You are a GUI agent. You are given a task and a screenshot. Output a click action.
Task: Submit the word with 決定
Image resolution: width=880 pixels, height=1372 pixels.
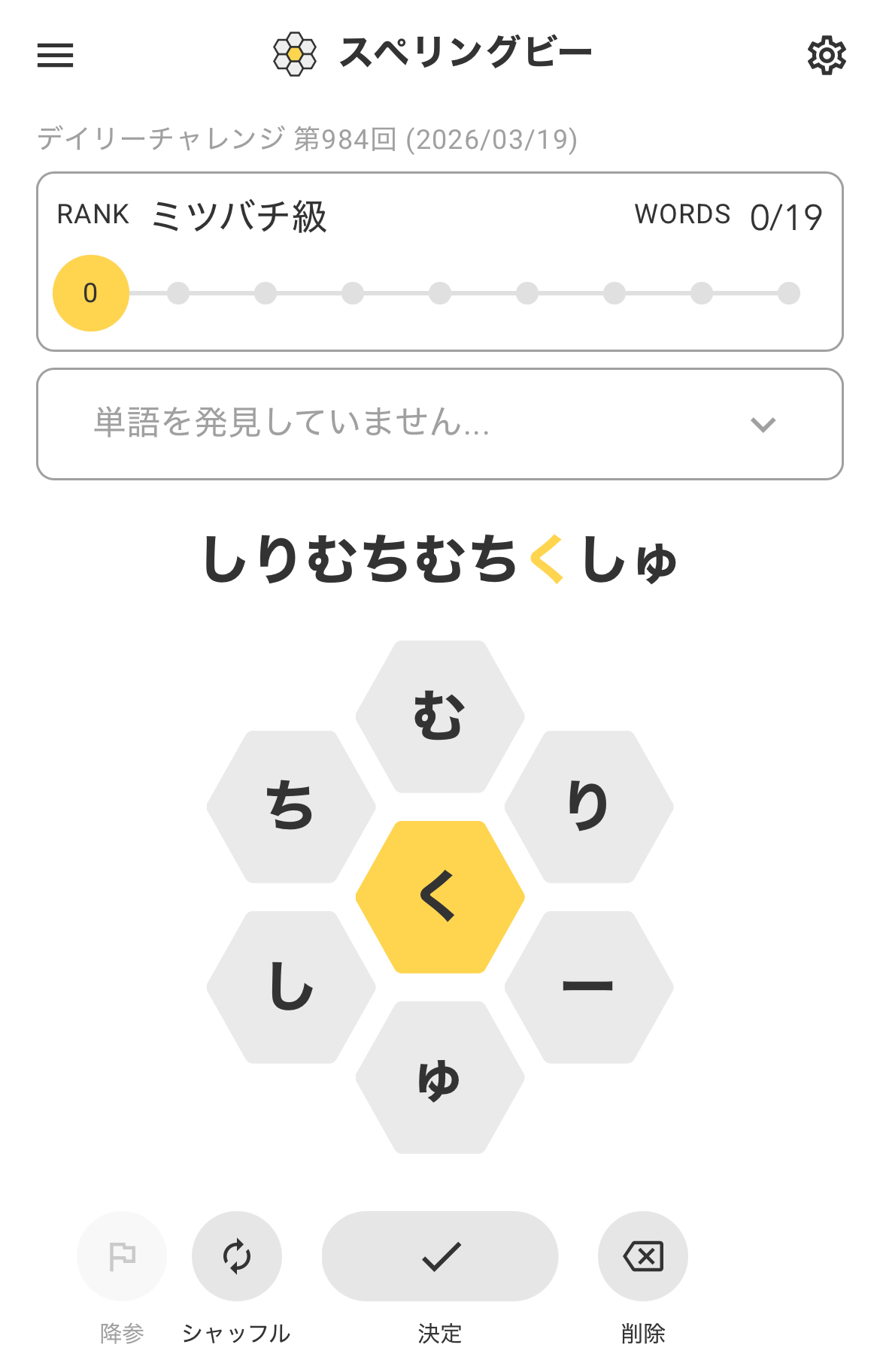click(440, 1256)
